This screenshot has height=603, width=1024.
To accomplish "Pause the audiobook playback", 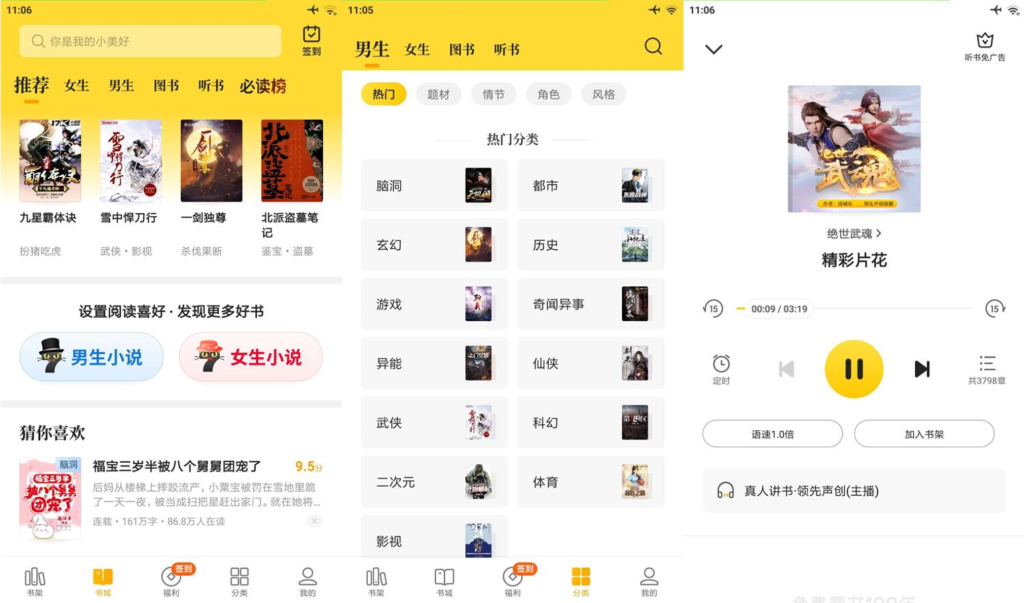I will tap(853, 369).
